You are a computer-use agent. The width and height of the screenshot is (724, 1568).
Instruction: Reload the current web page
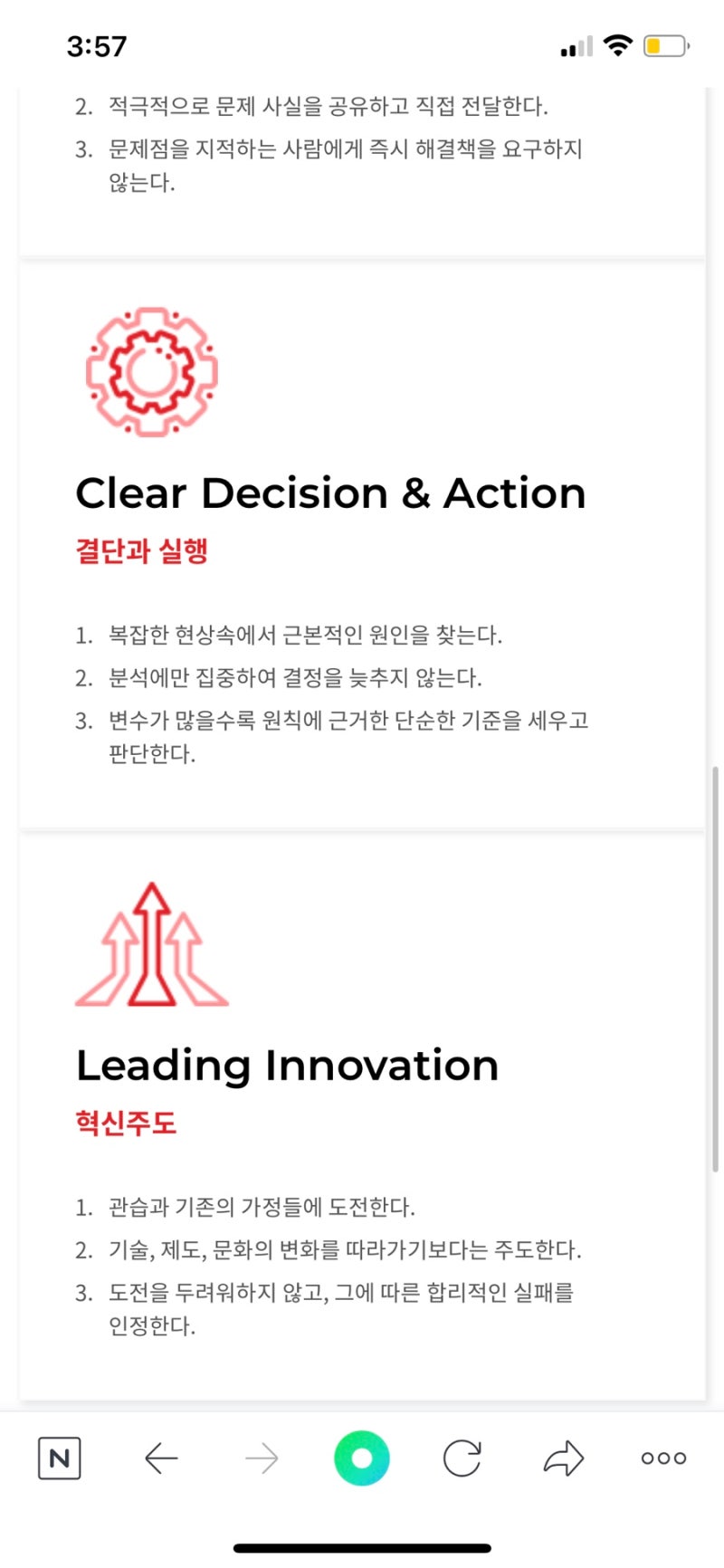click(462, 1458)
